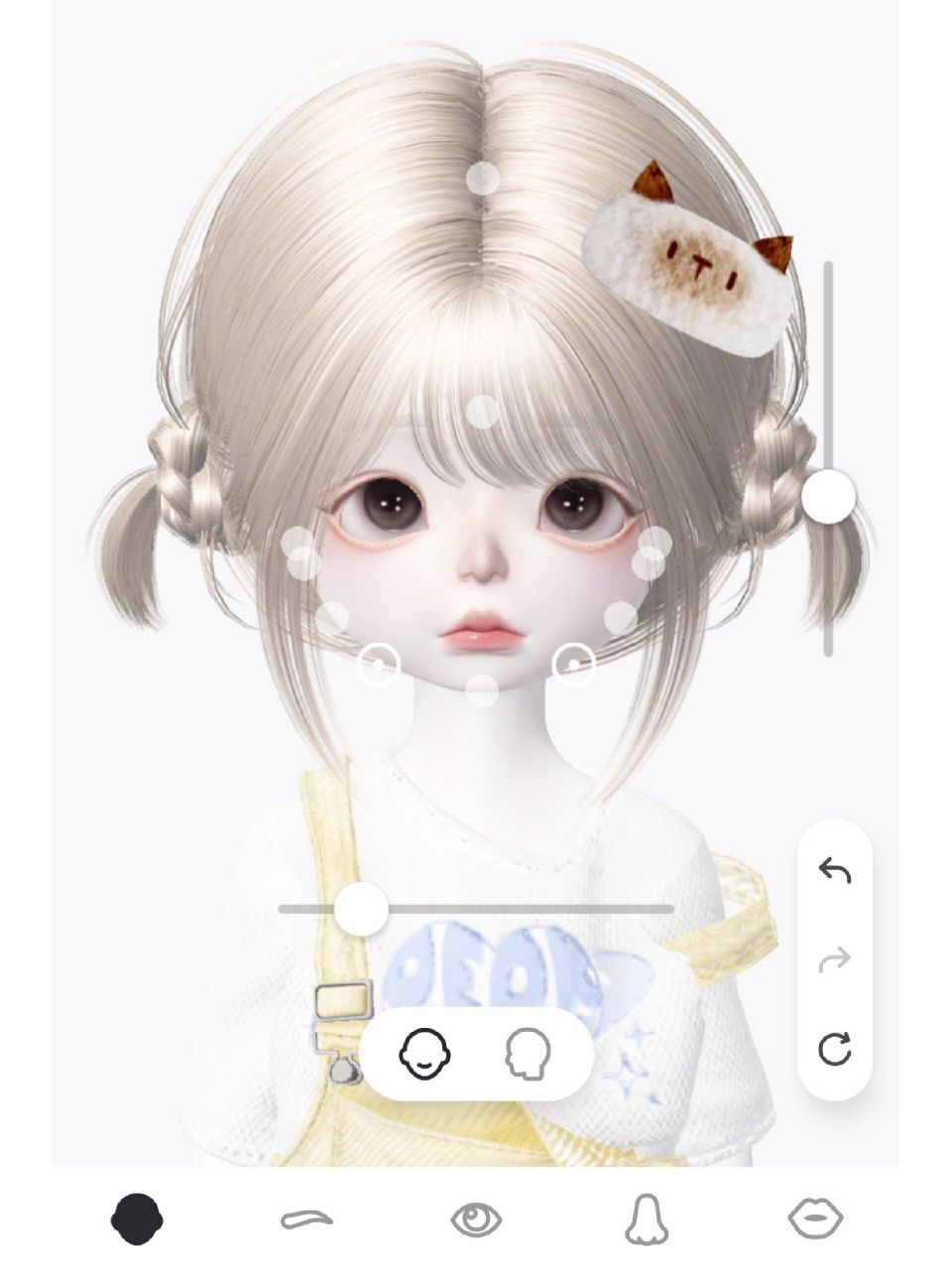Switch to the front face view
Image resolution: width=952 pixels, height=1270 pixels.
423,1054
